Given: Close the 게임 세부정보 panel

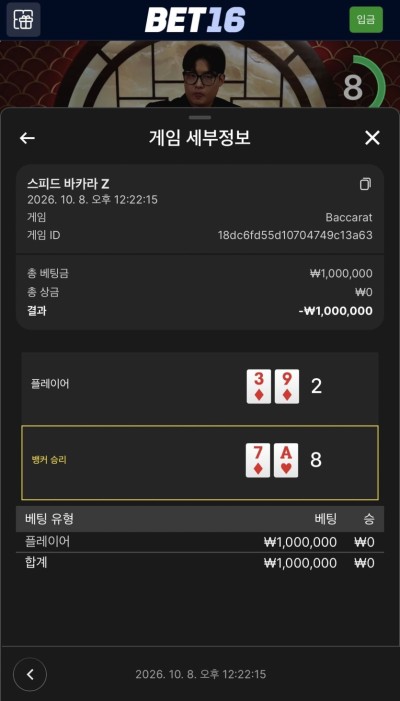Looking at the screenshot, I should click(x=372, y=138).
